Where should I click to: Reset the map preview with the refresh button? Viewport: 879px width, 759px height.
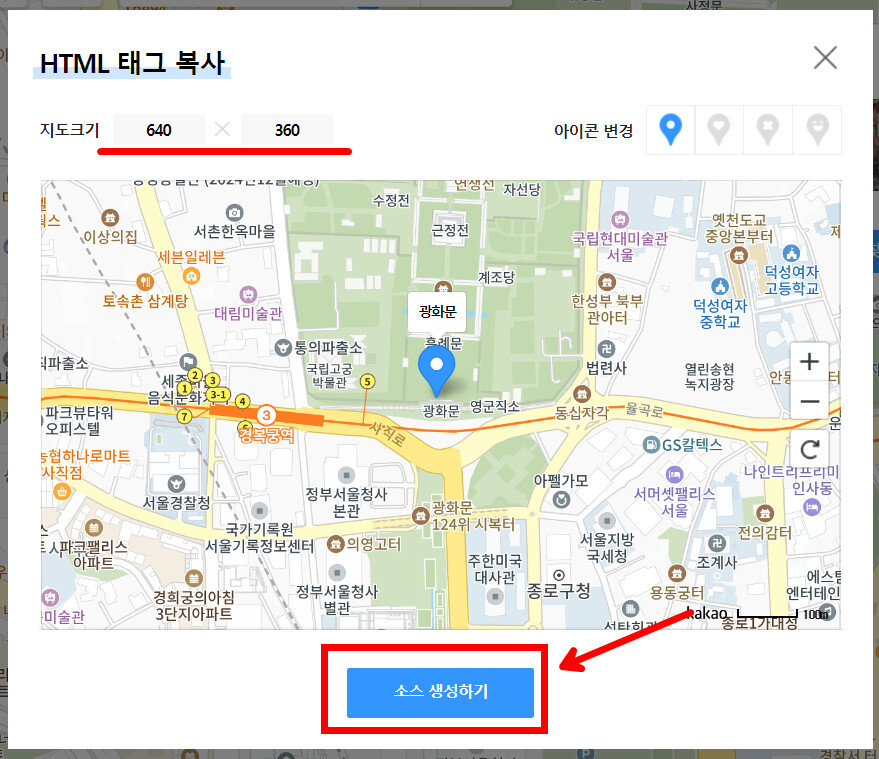(x=810, y=450)
